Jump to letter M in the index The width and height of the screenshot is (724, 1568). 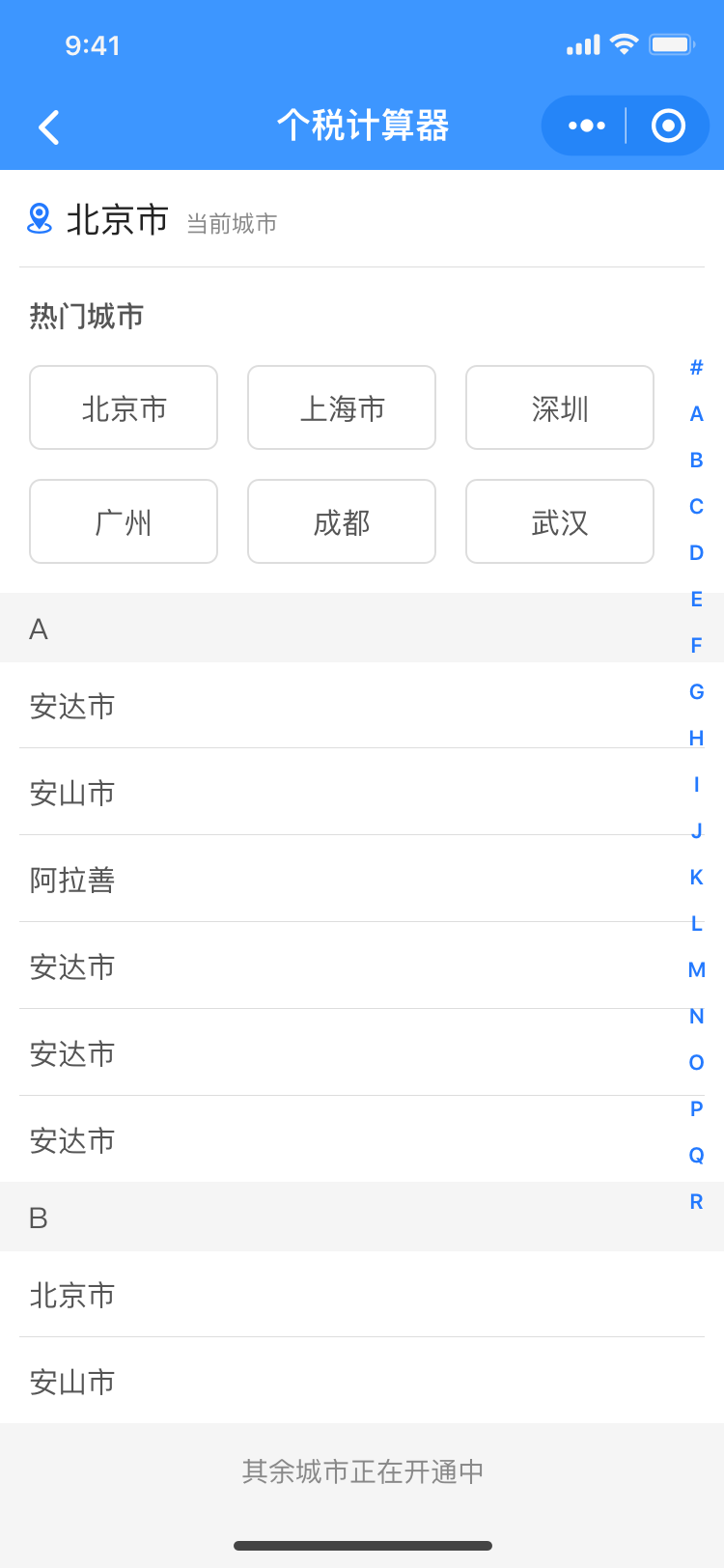tap(696, 969)
